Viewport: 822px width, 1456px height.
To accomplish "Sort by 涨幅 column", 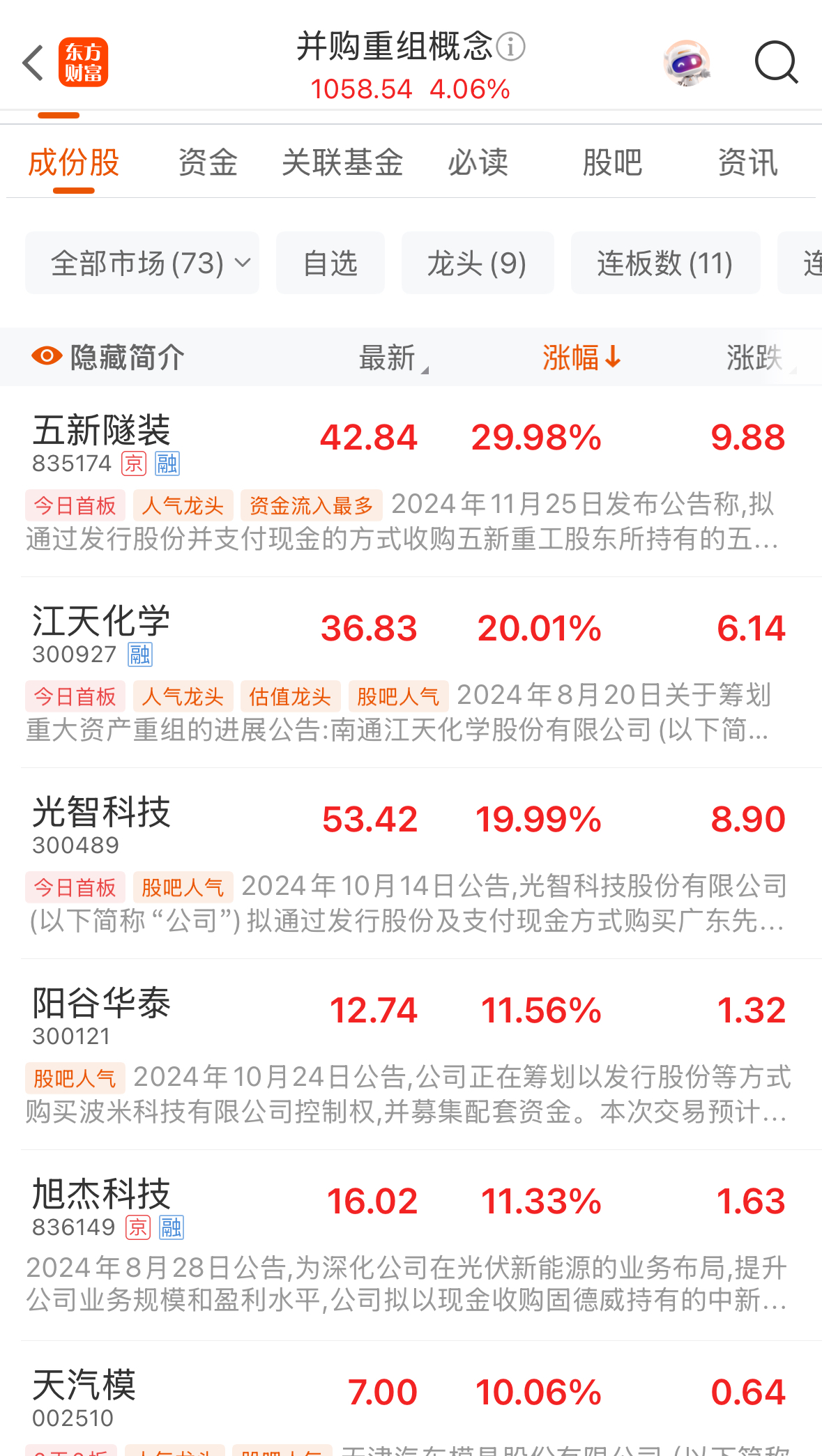I will point(581,358).
